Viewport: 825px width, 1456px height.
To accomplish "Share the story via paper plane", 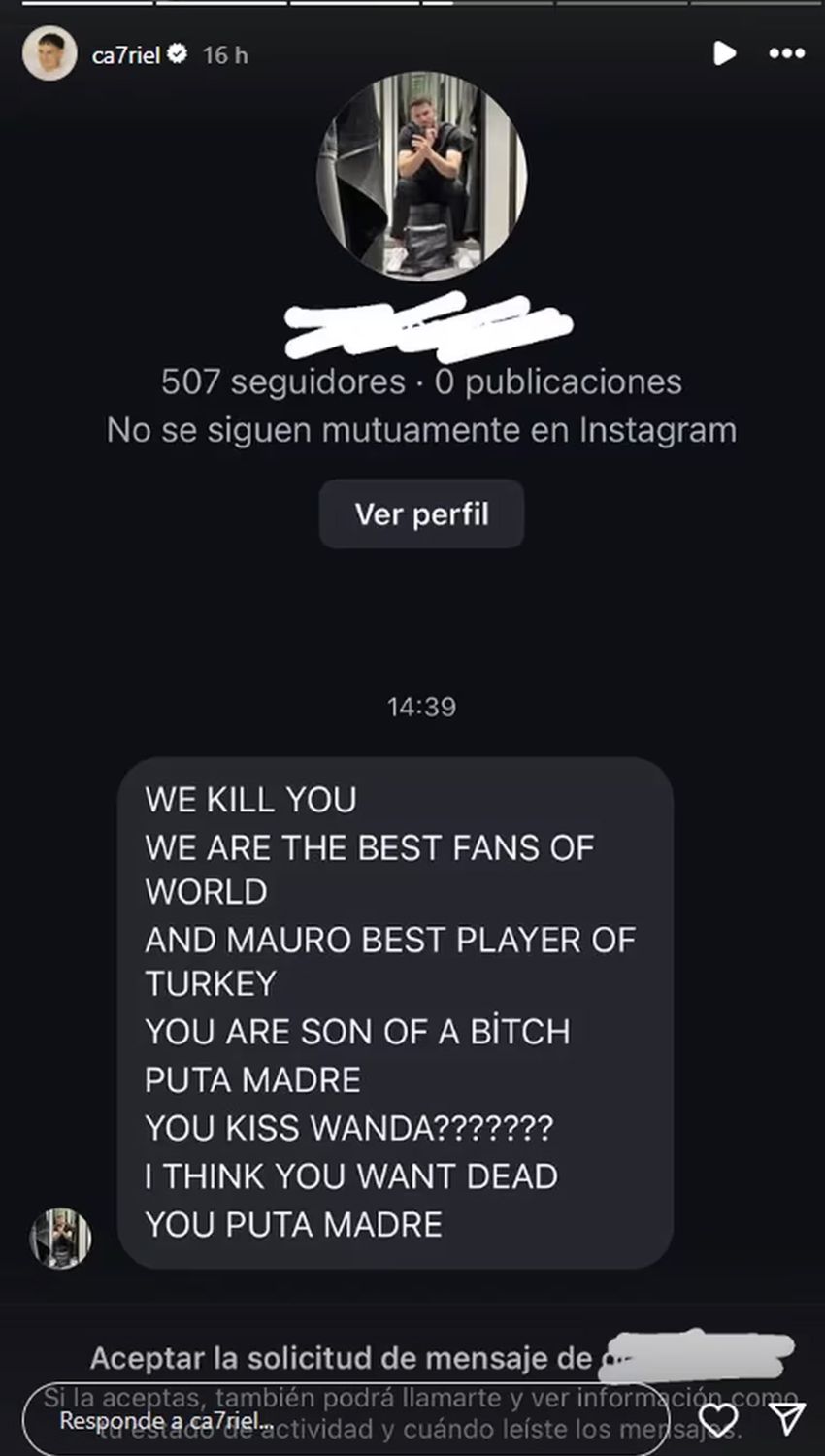I will tap(786, 1419).
